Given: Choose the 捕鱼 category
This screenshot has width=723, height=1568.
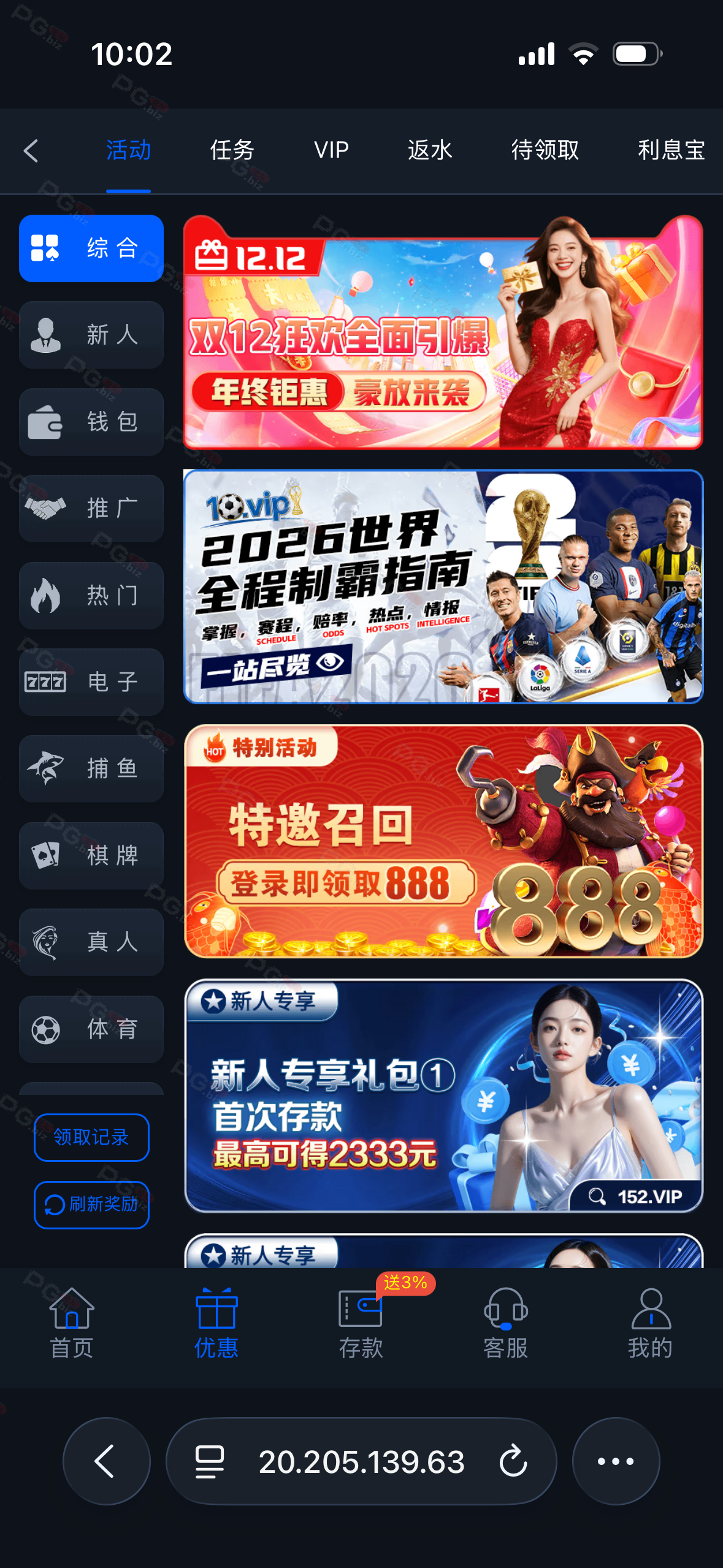Looking at the screenshot, I should [91, 768].
